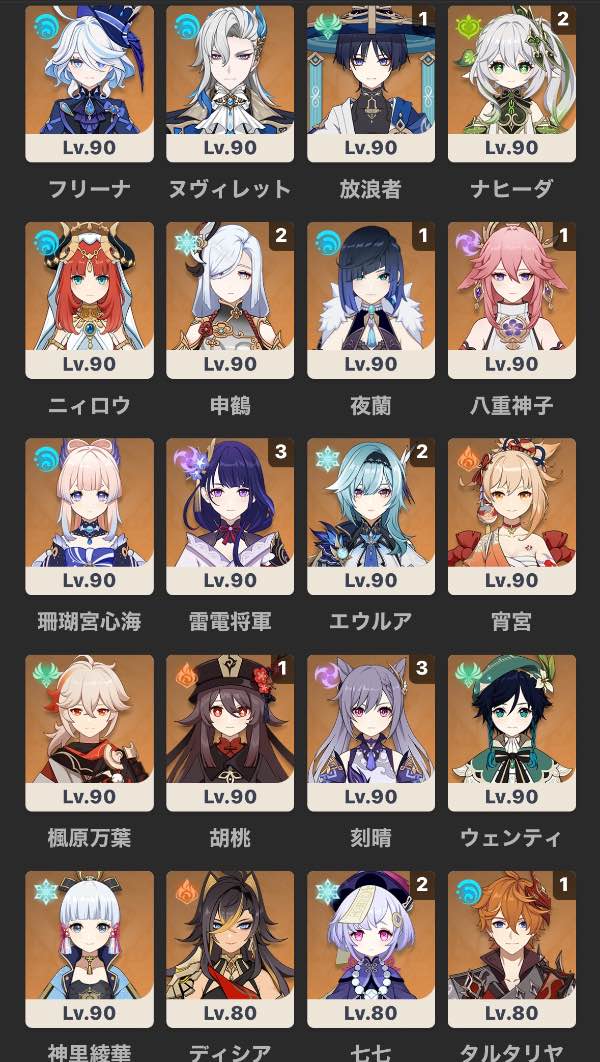The height and width of the screenshot is (1062, 600).
Task: Select 放浪者 character card
Action: pyautogui.click(x=371, y=84)
